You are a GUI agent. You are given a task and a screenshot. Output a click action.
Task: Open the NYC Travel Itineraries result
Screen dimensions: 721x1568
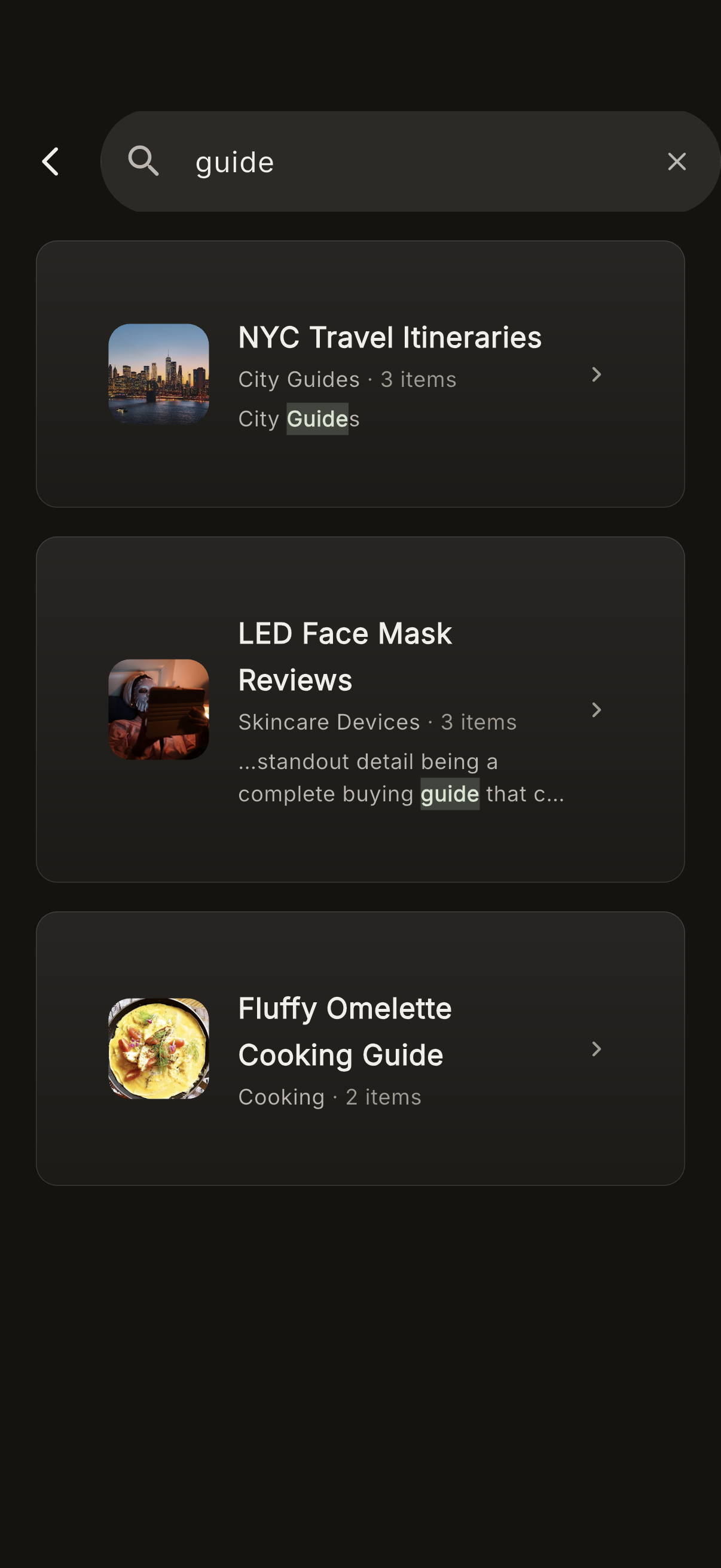pyautogui.click(x=360, y=374)
